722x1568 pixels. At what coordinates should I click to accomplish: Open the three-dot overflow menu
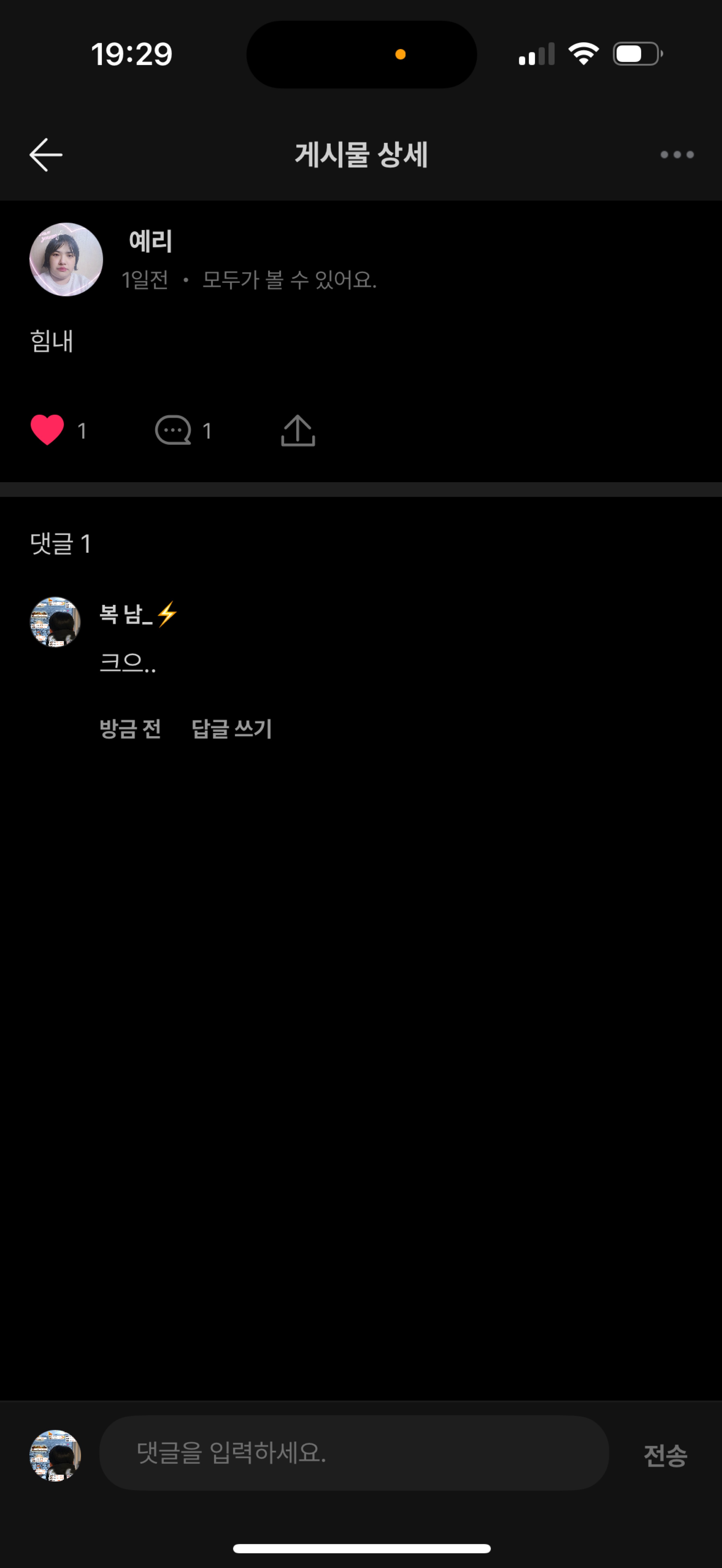(x=677, y=155)
